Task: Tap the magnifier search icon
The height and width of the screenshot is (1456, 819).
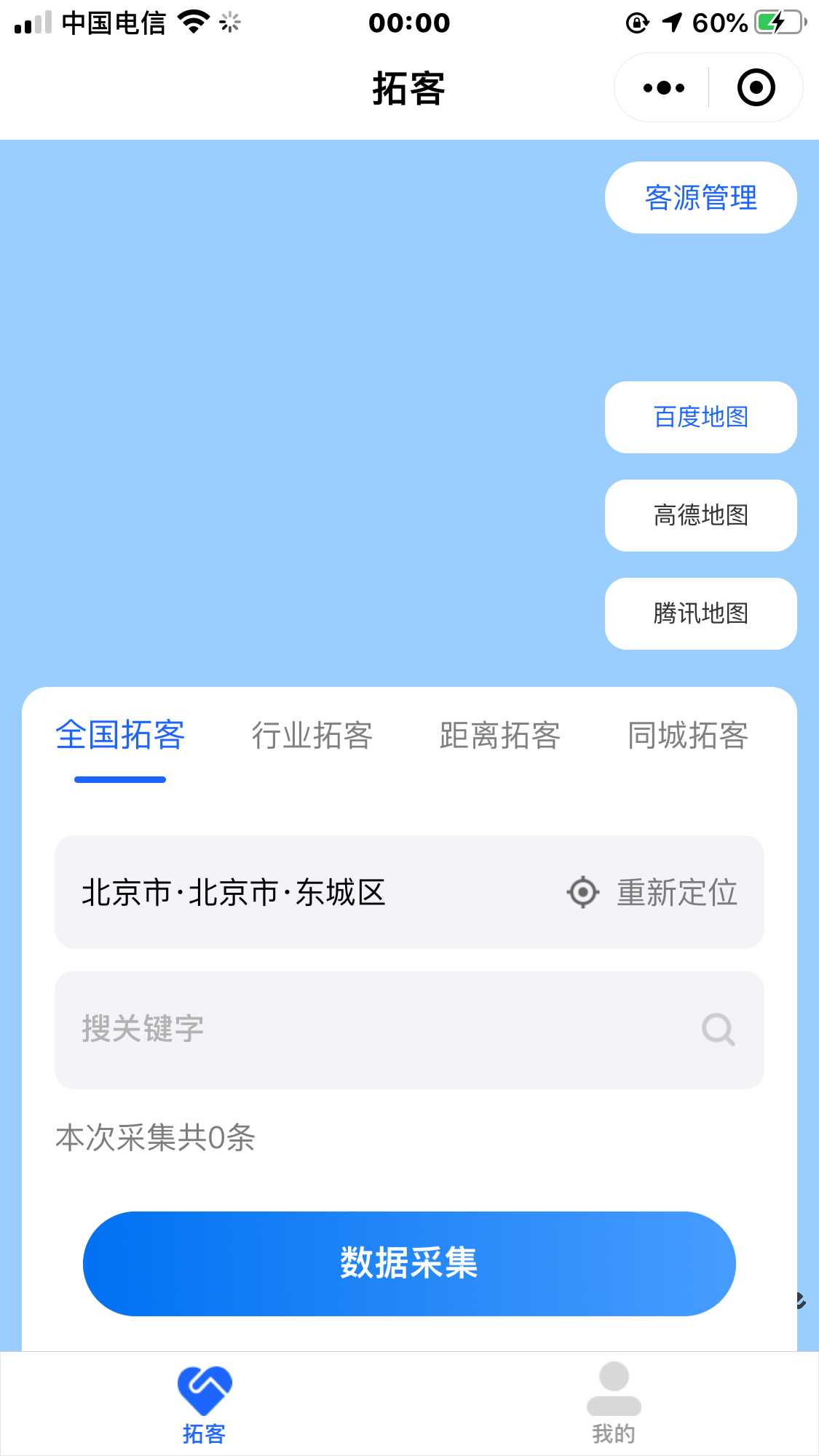Action: (718, 1029)
